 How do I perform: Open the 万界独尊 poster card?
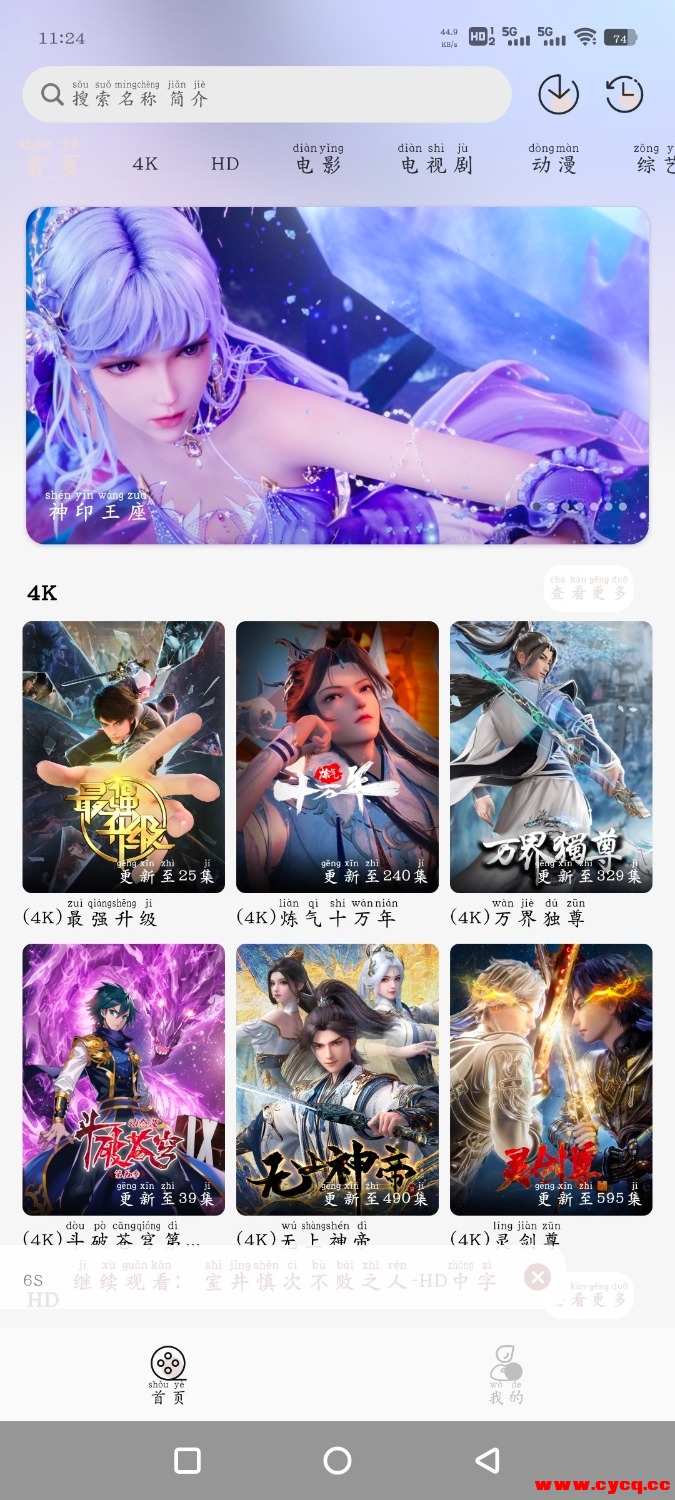(551, 757)
